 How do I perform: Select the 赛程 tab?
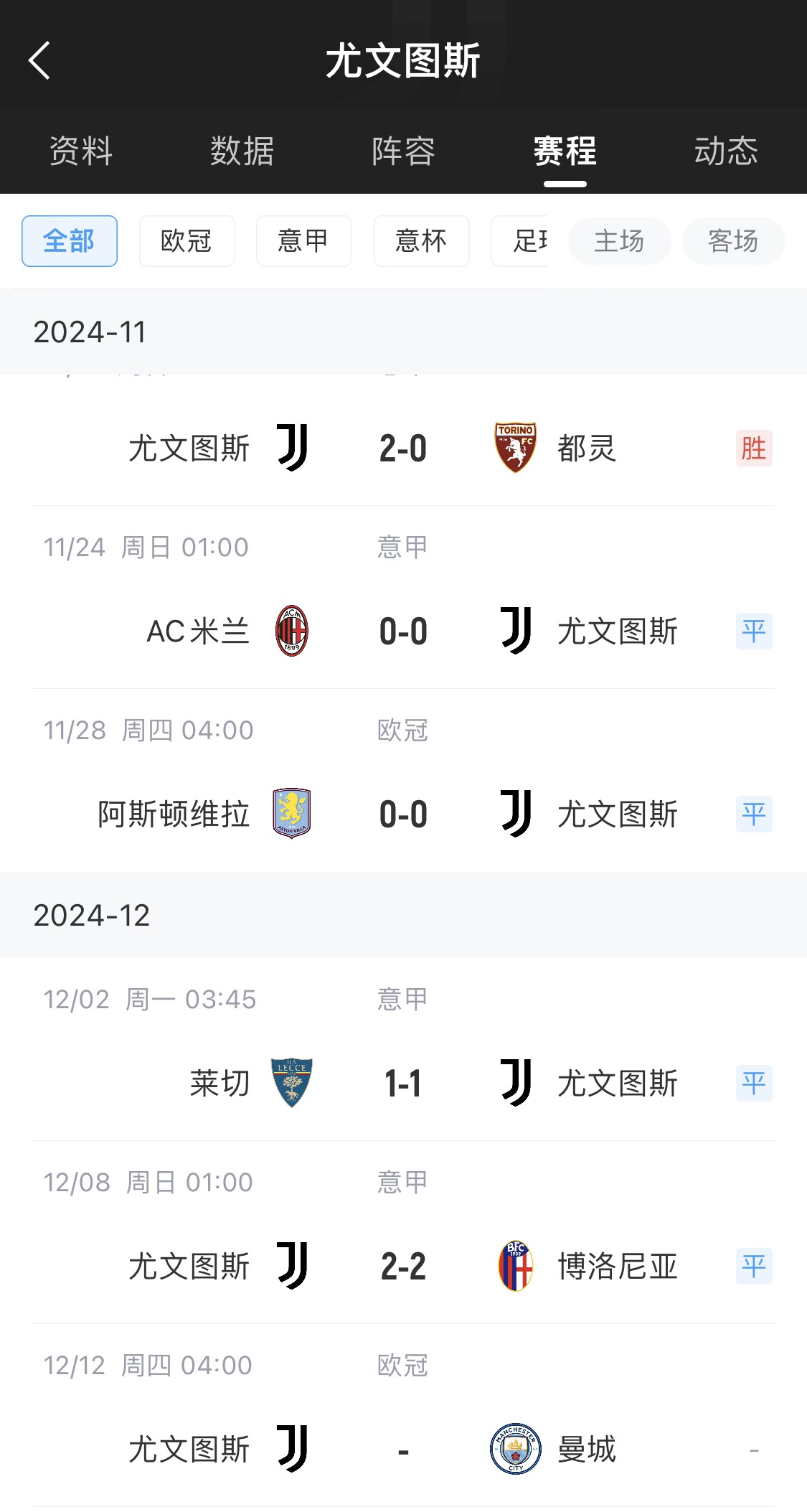tap(565, 151)
